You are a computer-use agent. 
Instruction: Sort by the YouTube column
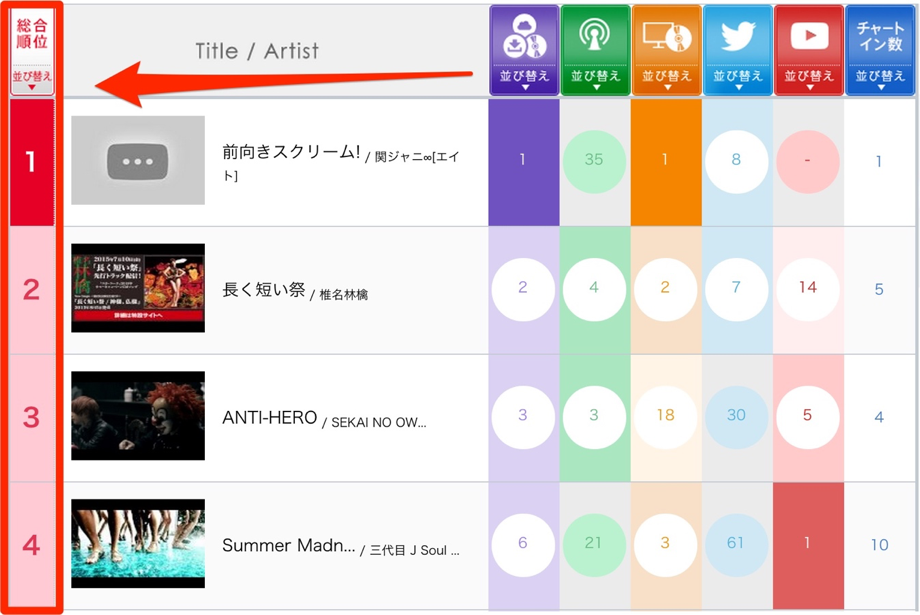coord(809,78)
